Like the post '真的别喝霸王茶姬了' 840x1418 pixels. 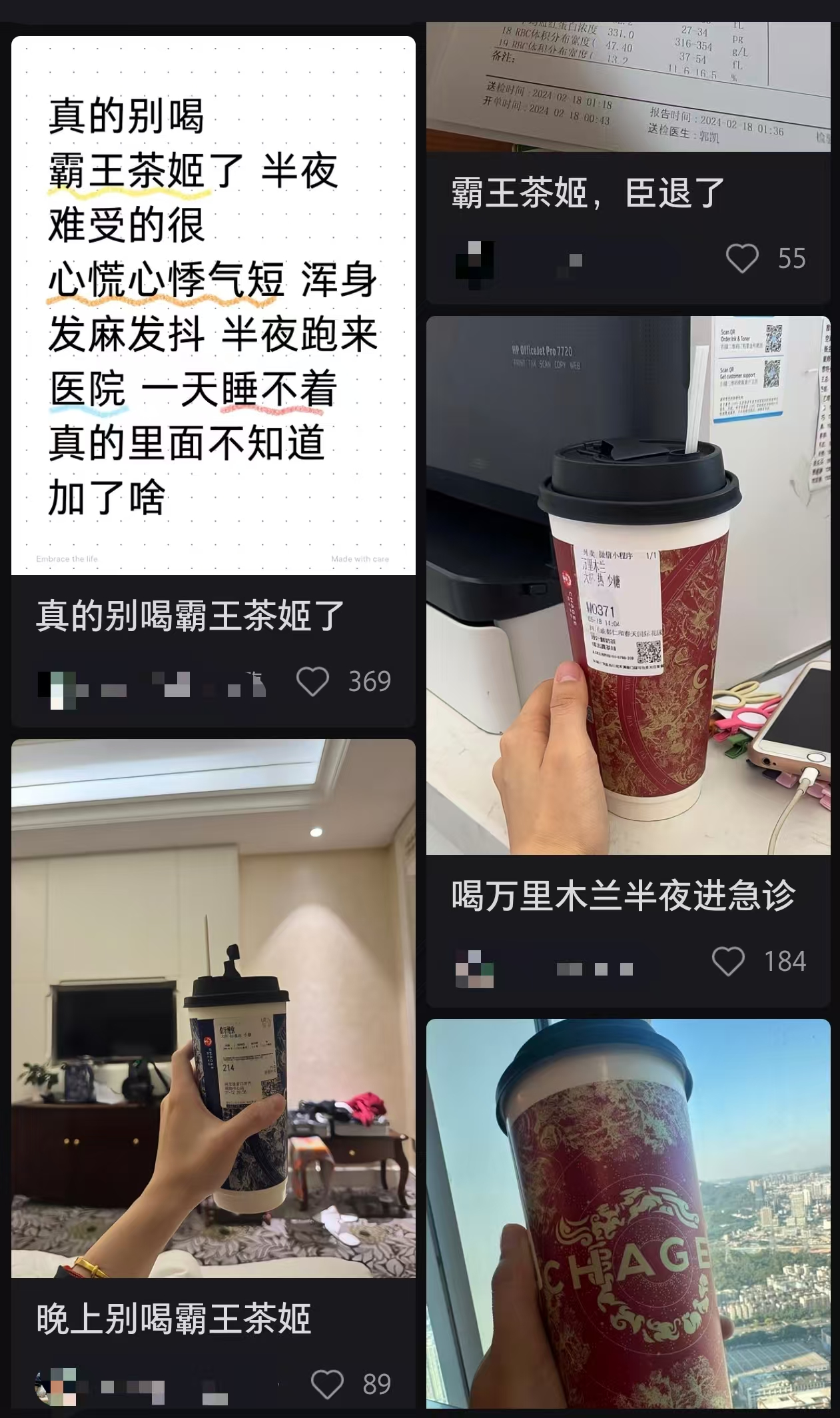pyautogui.click(x=312, y=682)
